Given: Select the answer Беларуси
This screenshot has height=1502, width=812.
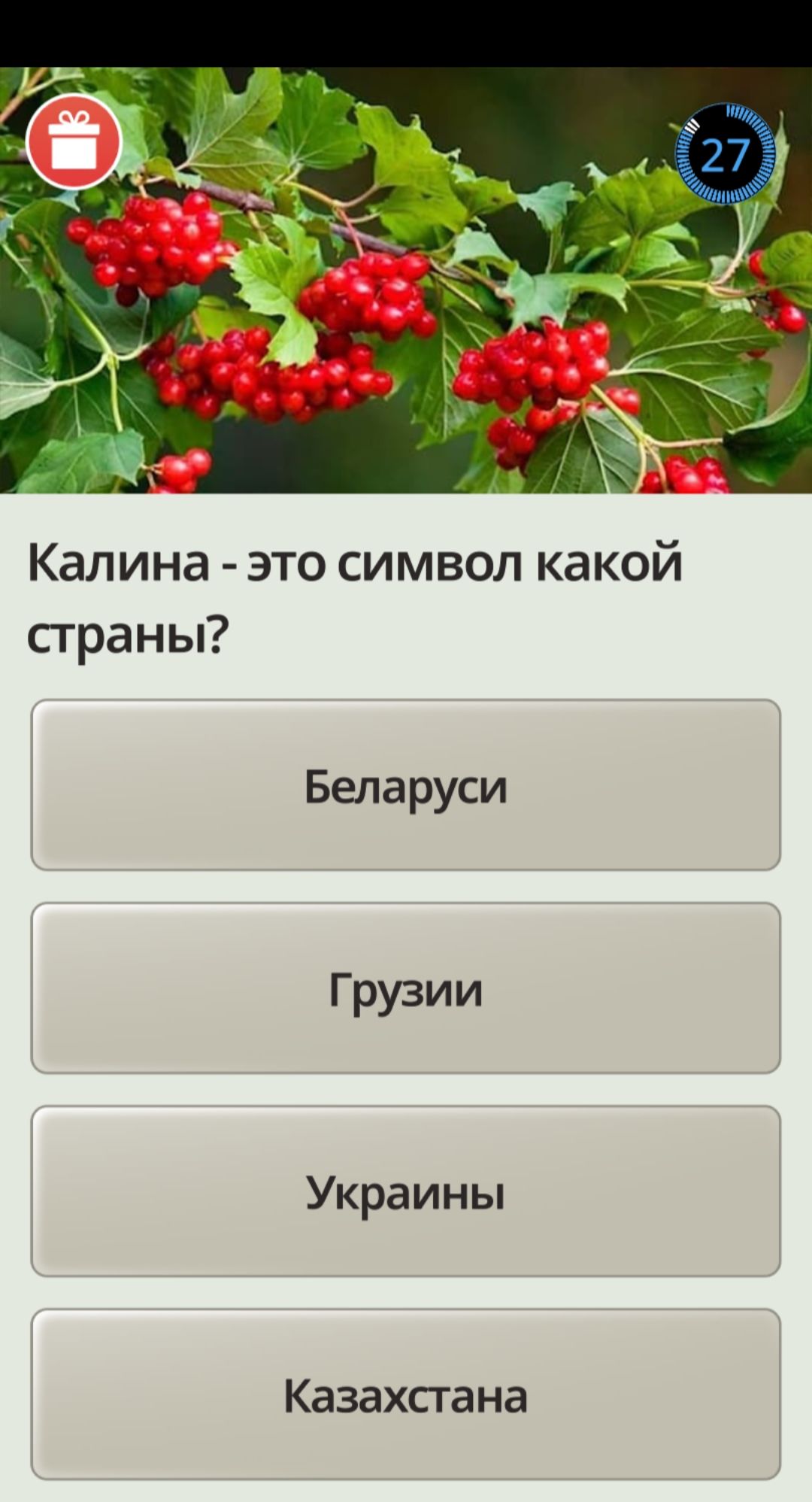Looking at the screenshot, I should 405,785.
